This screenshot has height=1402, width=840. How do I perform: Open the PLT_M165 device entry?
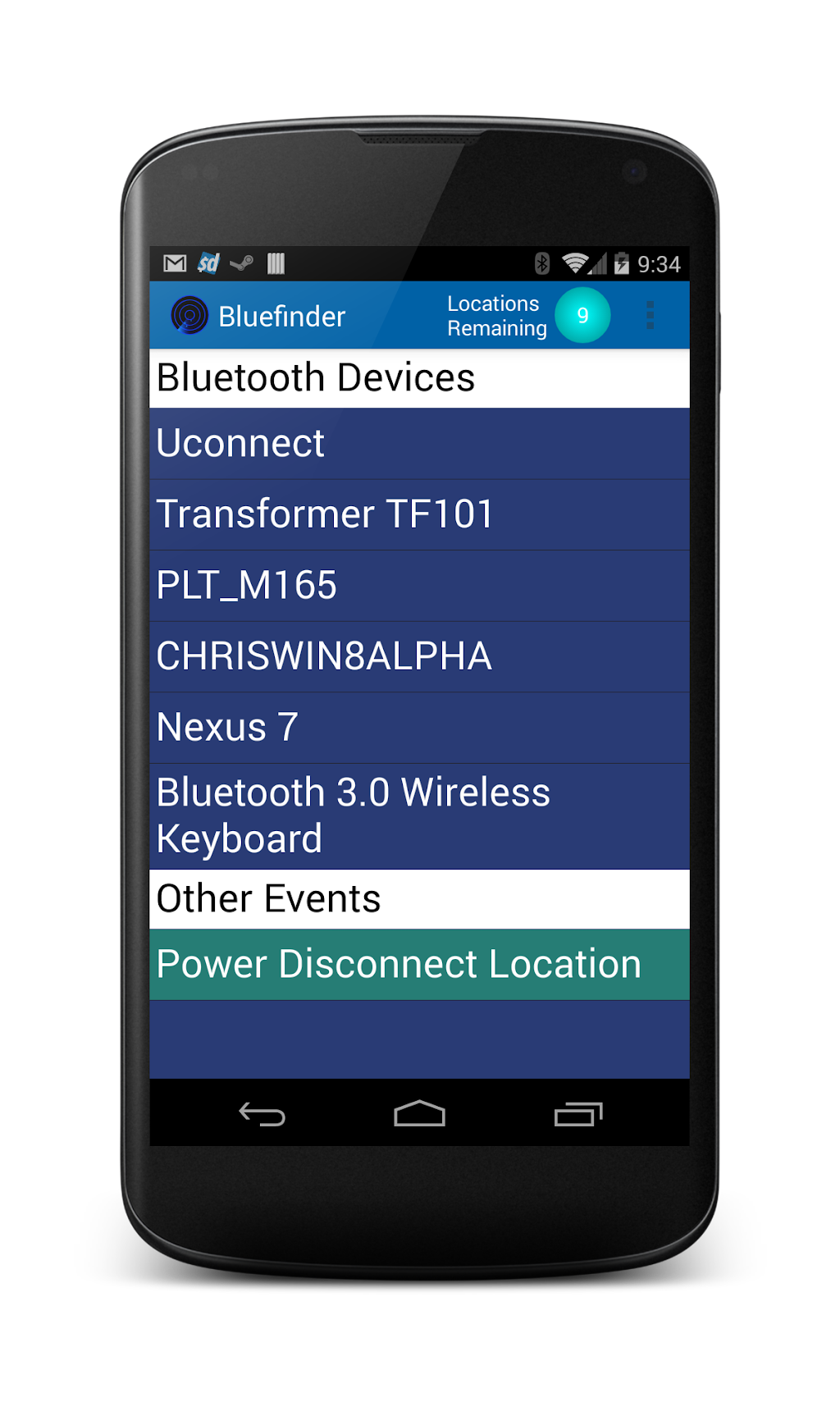[x=419, y=586]
